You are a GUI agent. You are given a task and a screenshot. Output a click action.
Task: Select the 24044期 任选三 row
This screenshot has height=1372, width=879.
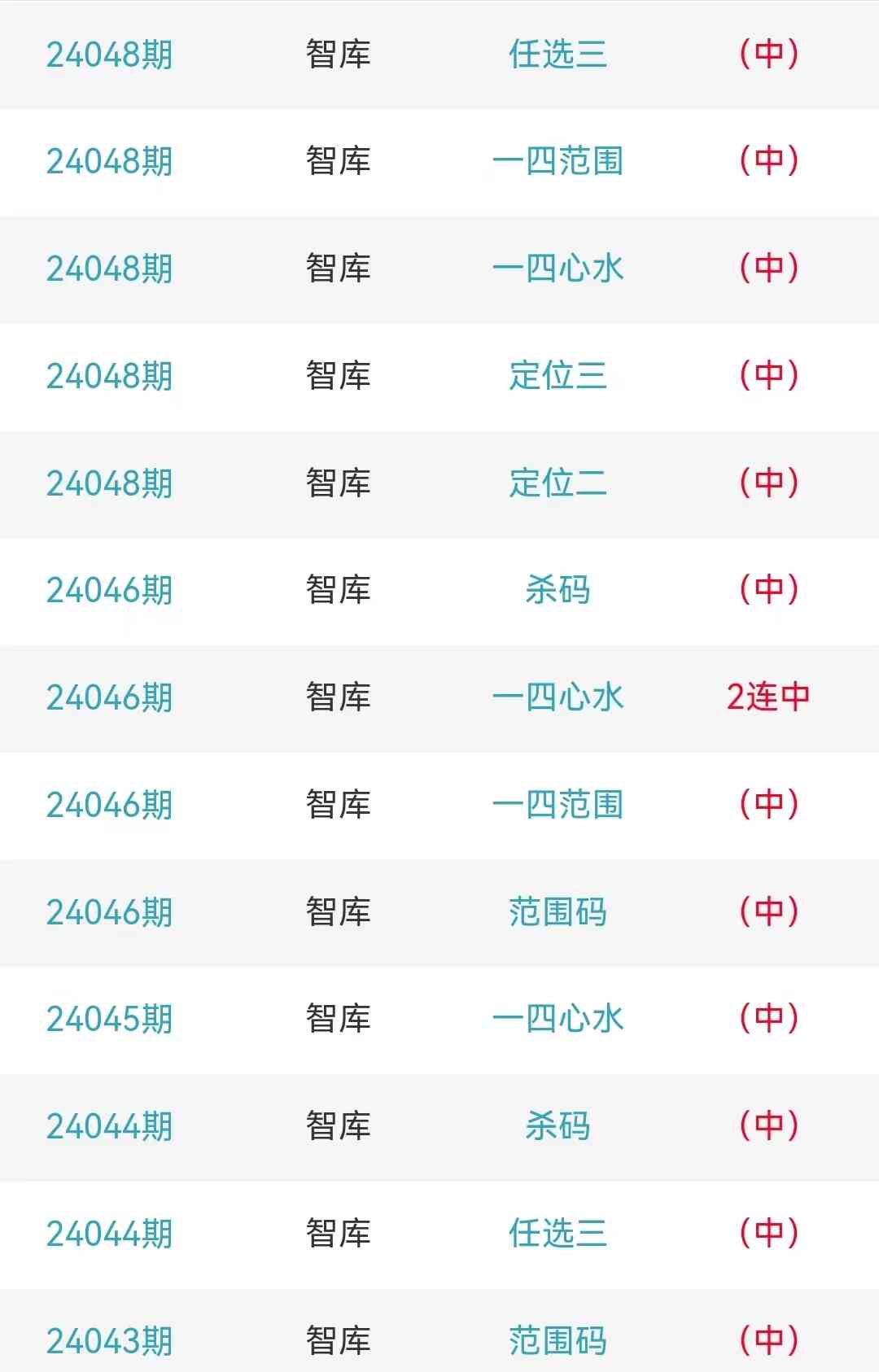coord(558,1234)
